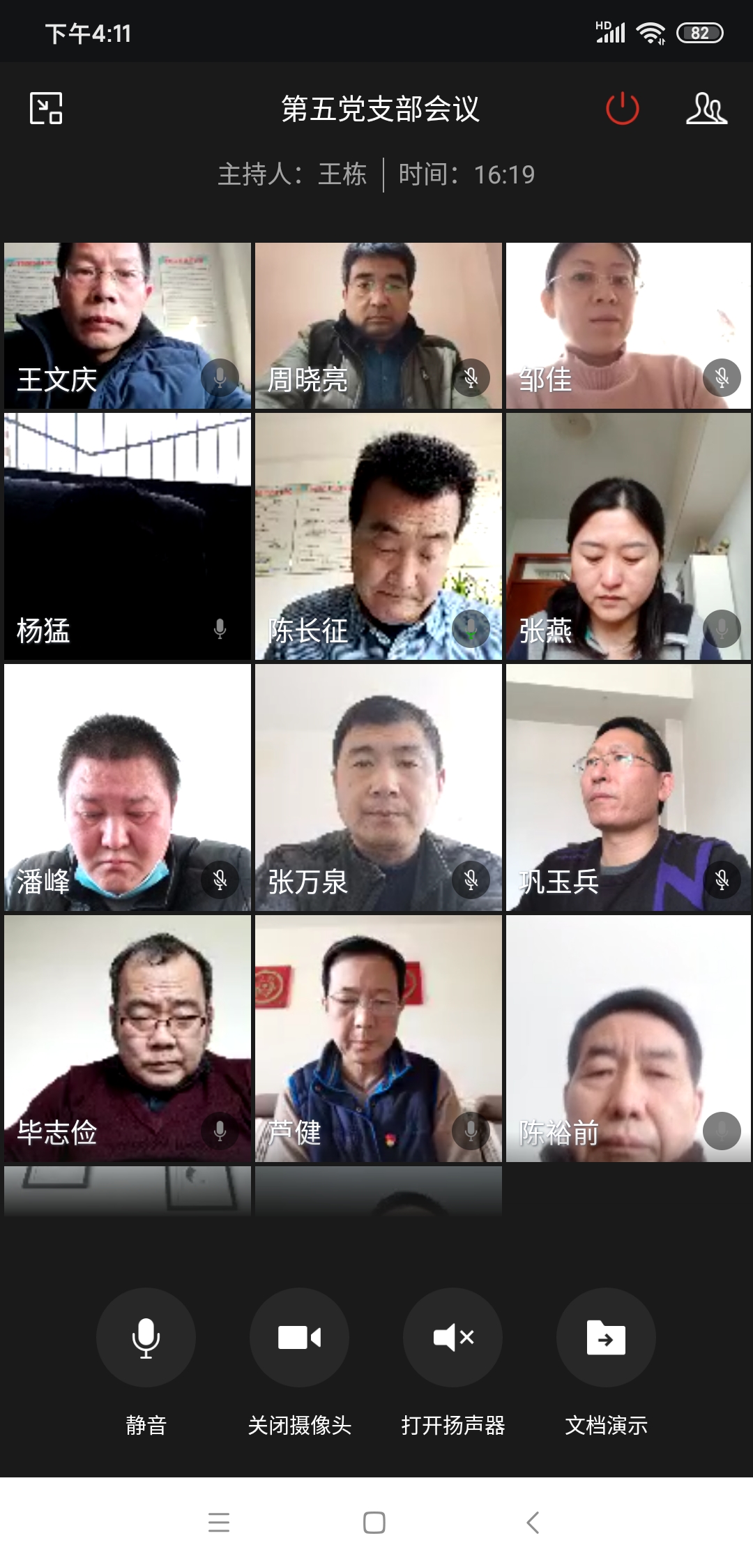
Task: Mute your microphone
Action: tap(146, 1336)
